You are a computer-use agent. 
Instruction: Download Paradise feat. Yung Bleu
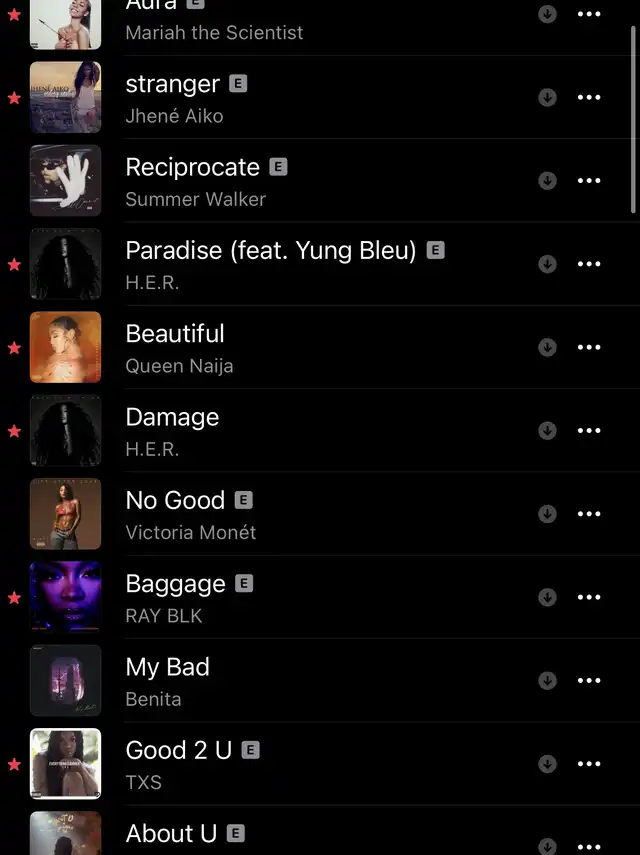pyautogui.click(x=547, y=264)
